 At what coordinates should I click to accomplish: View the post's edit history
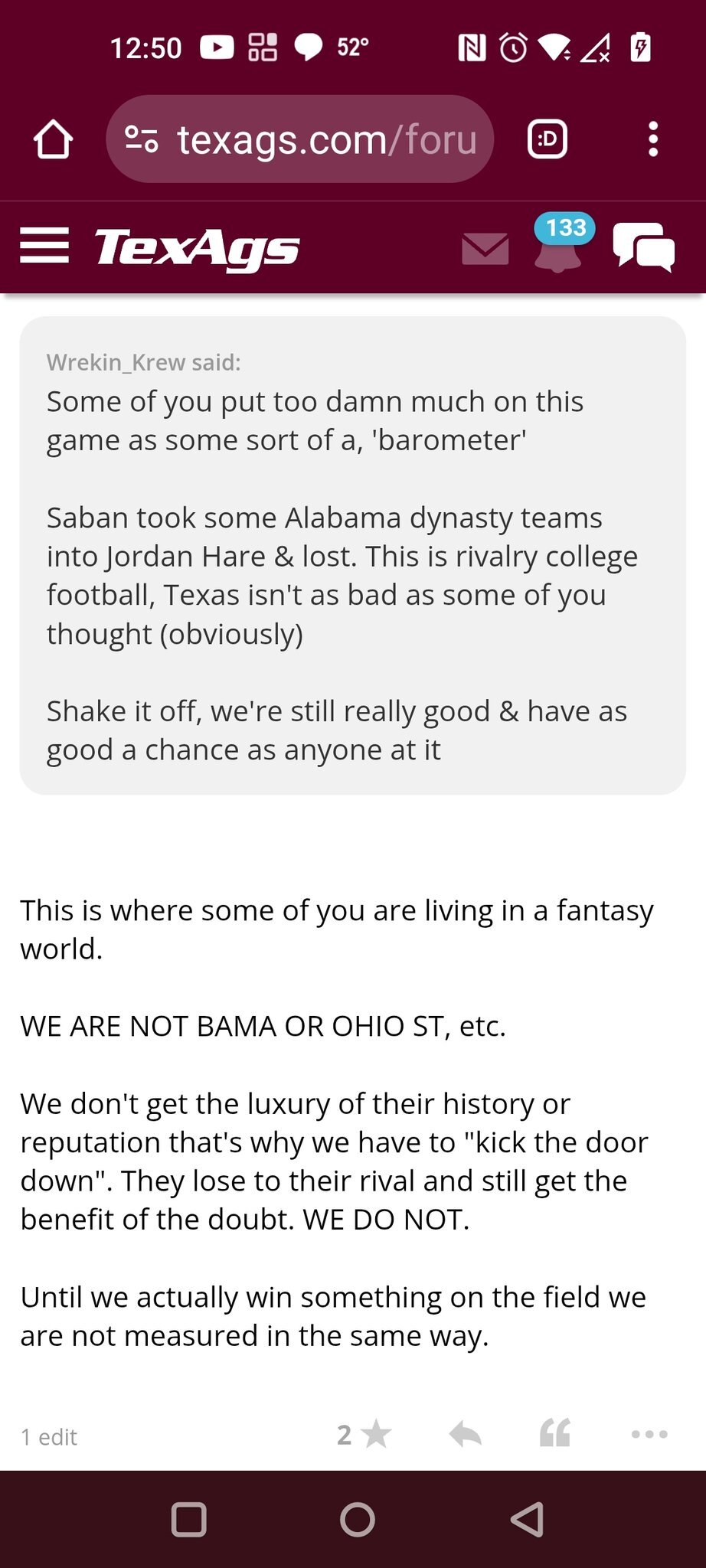click(x=49, y=1437)
